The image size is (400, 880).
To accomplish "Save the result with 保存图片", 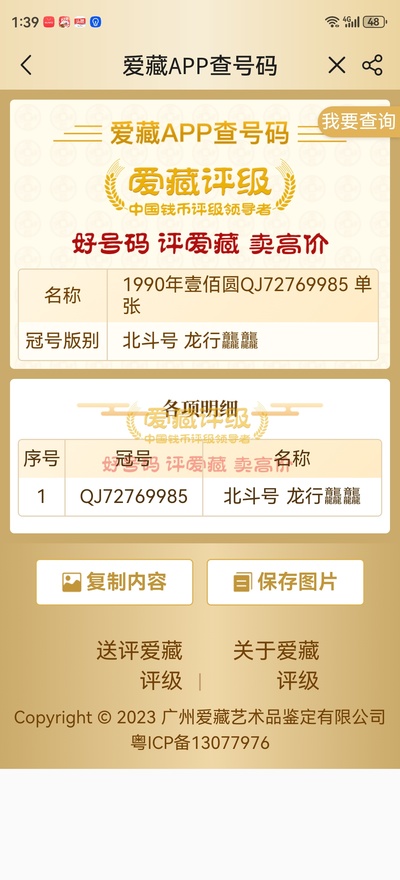I will tap(285, 582).
